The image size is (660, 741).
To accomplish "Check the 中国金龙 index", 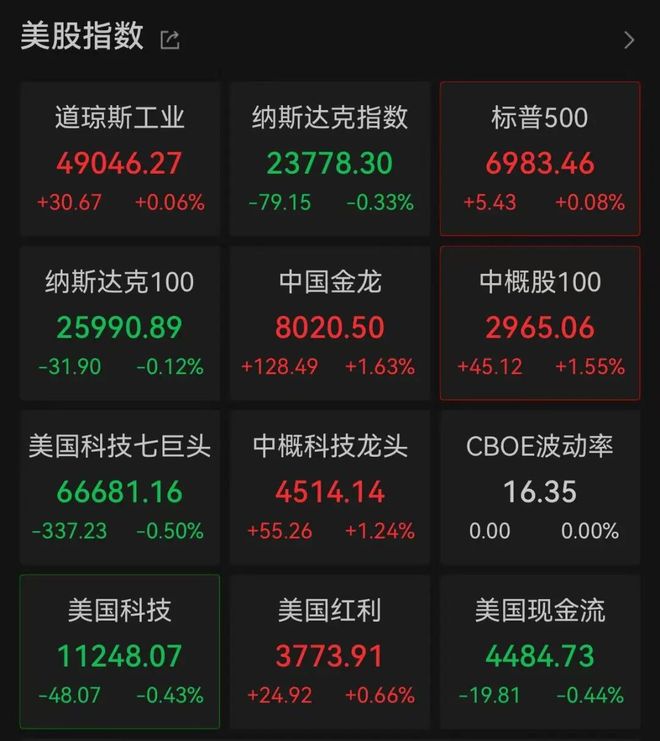I will 330,324.
